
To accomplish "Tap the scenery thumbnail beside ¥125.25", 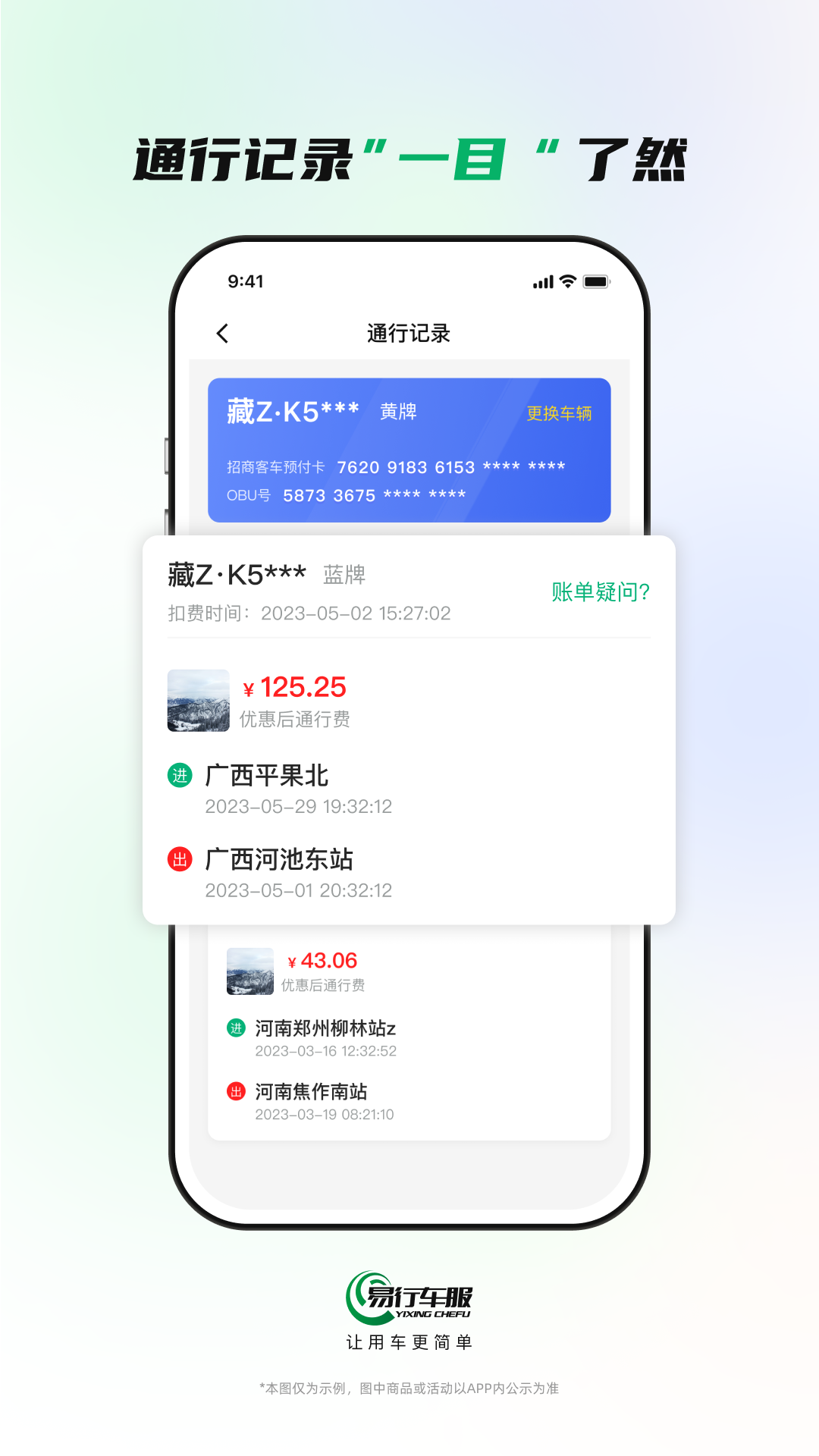I will pos(198,701).
